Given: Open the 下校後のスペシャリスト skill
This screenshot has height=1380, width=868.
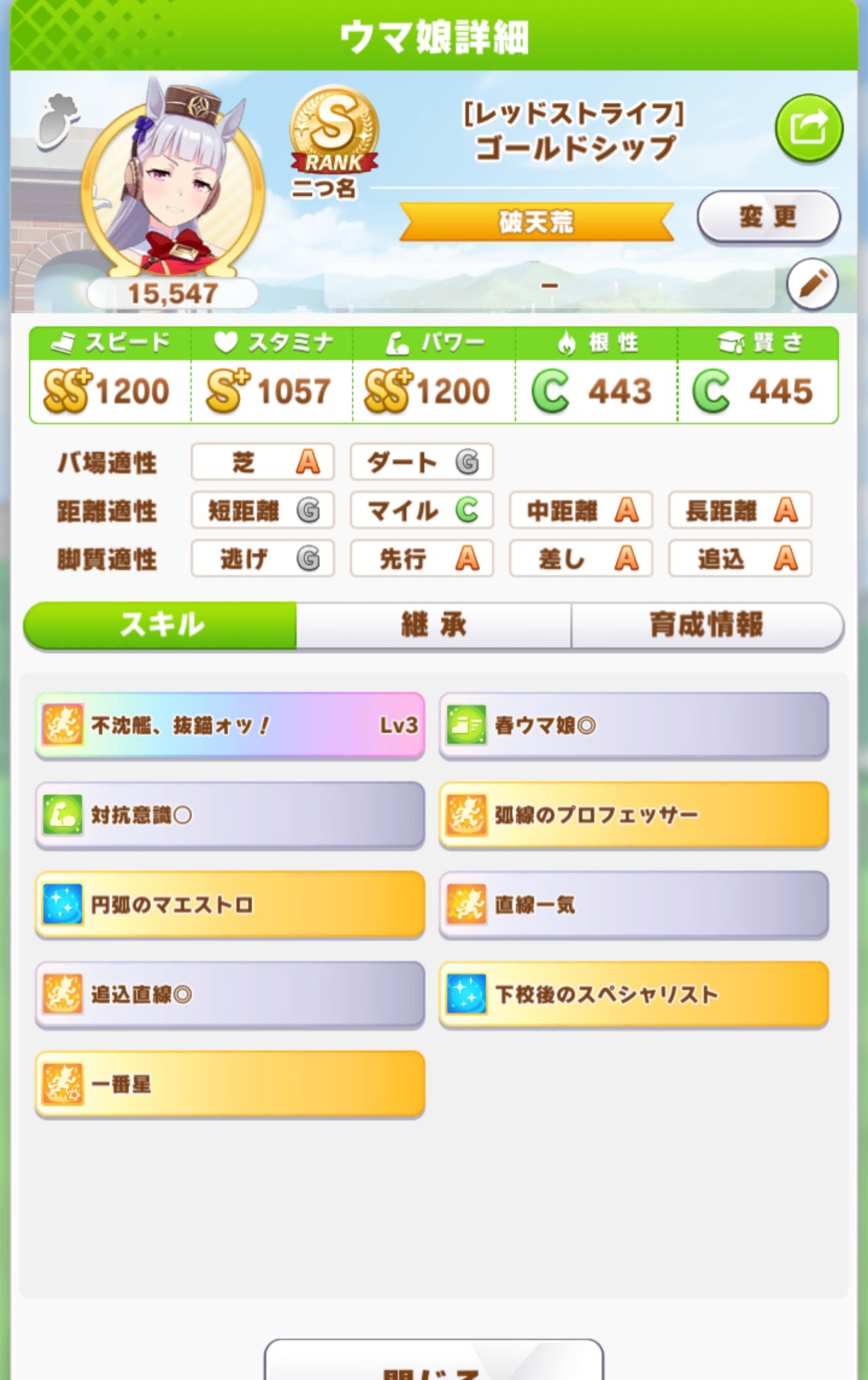Looking at the screenshot, I should point(633,995).
